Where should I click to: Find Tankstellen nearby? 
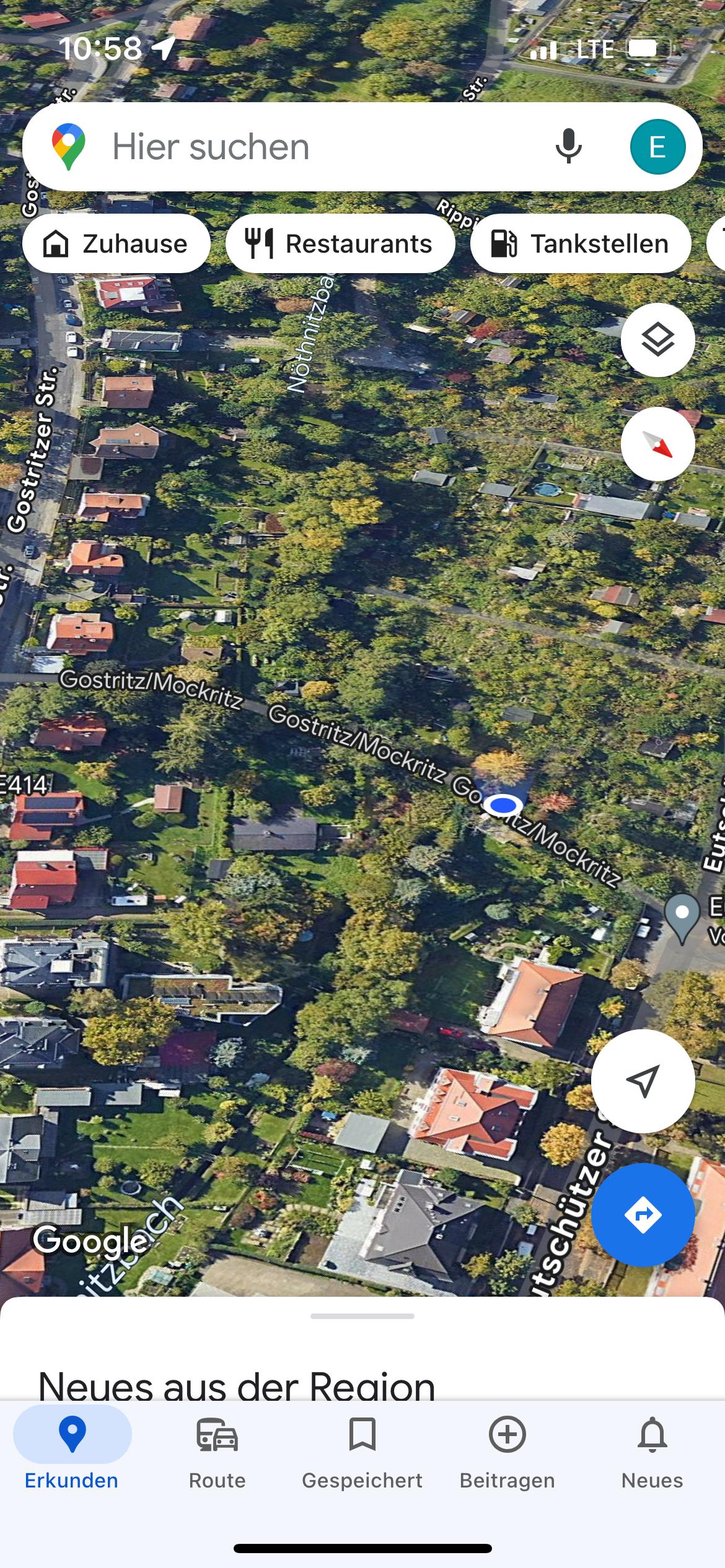[581, 243]
